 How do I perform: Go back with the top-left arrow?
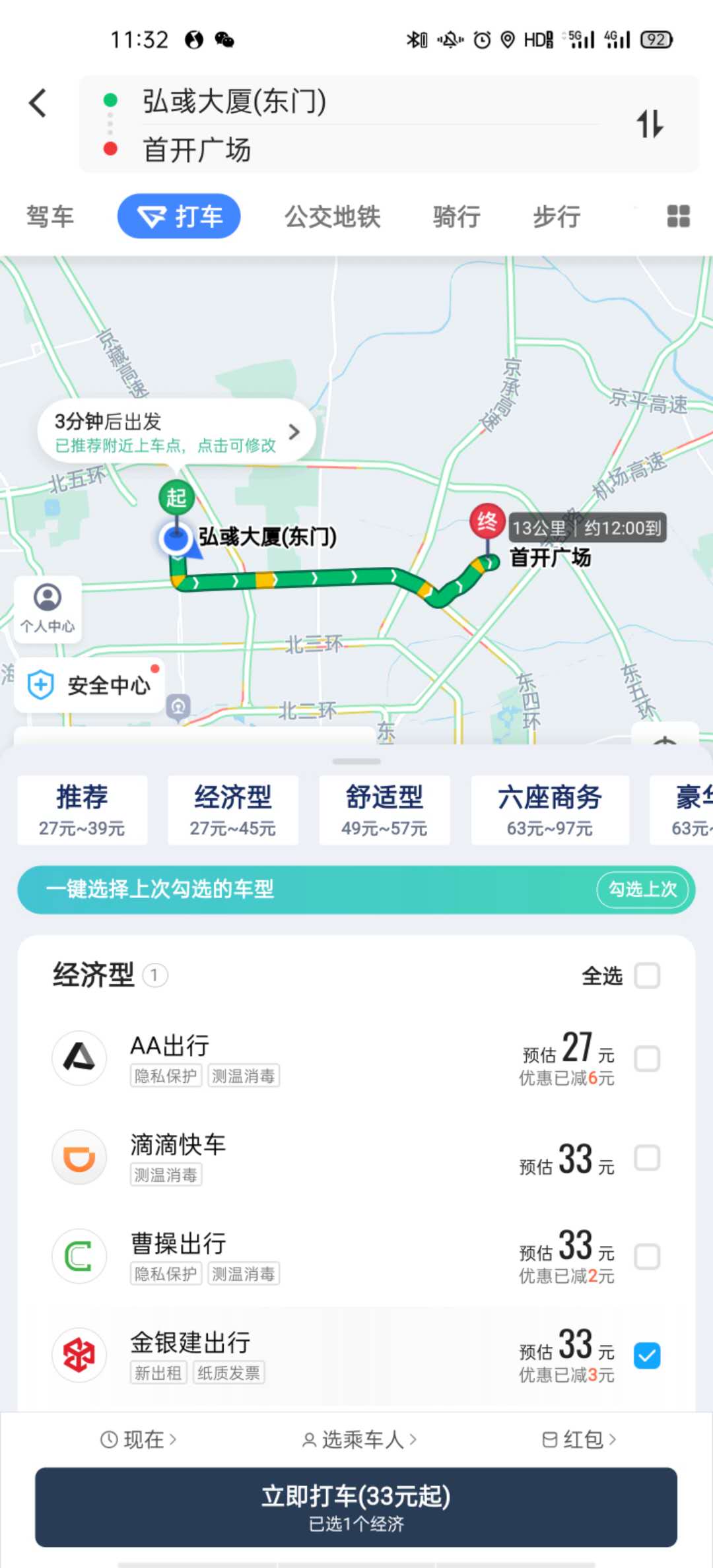(38, 103)
